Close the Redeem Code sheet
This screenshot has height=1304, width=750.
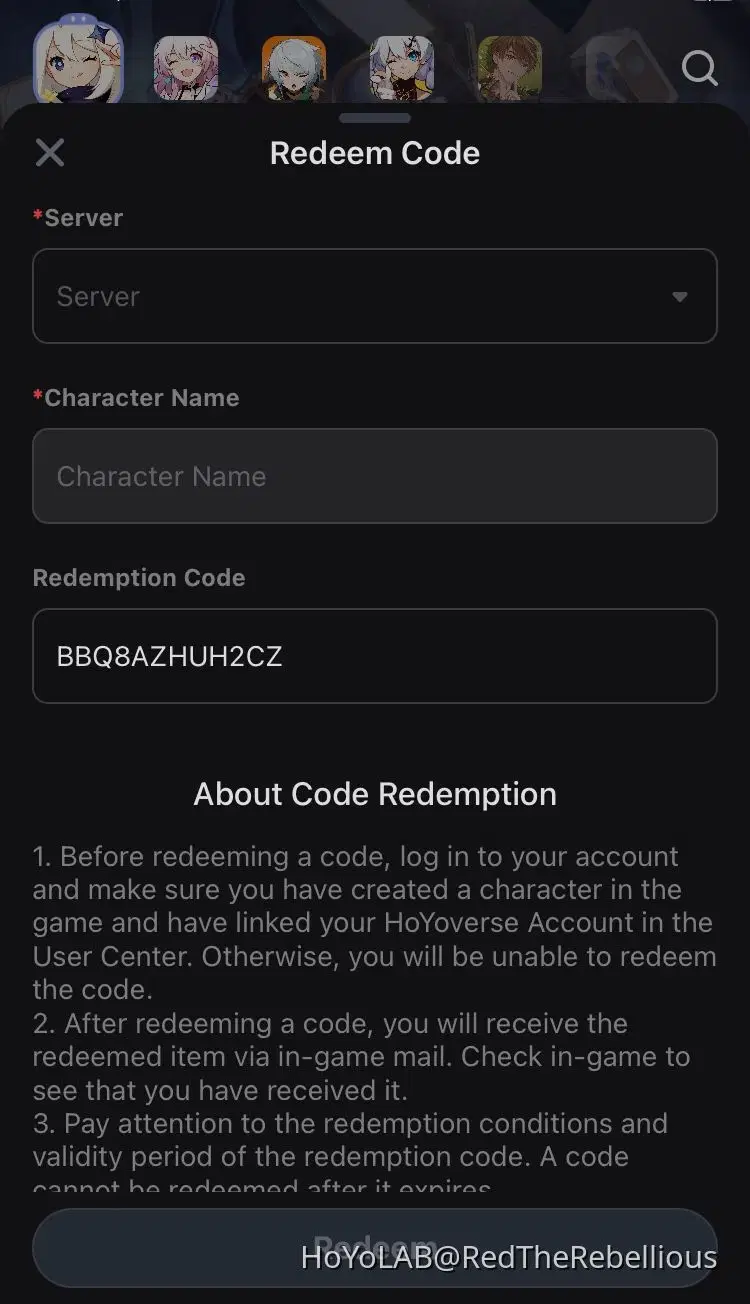50,153
